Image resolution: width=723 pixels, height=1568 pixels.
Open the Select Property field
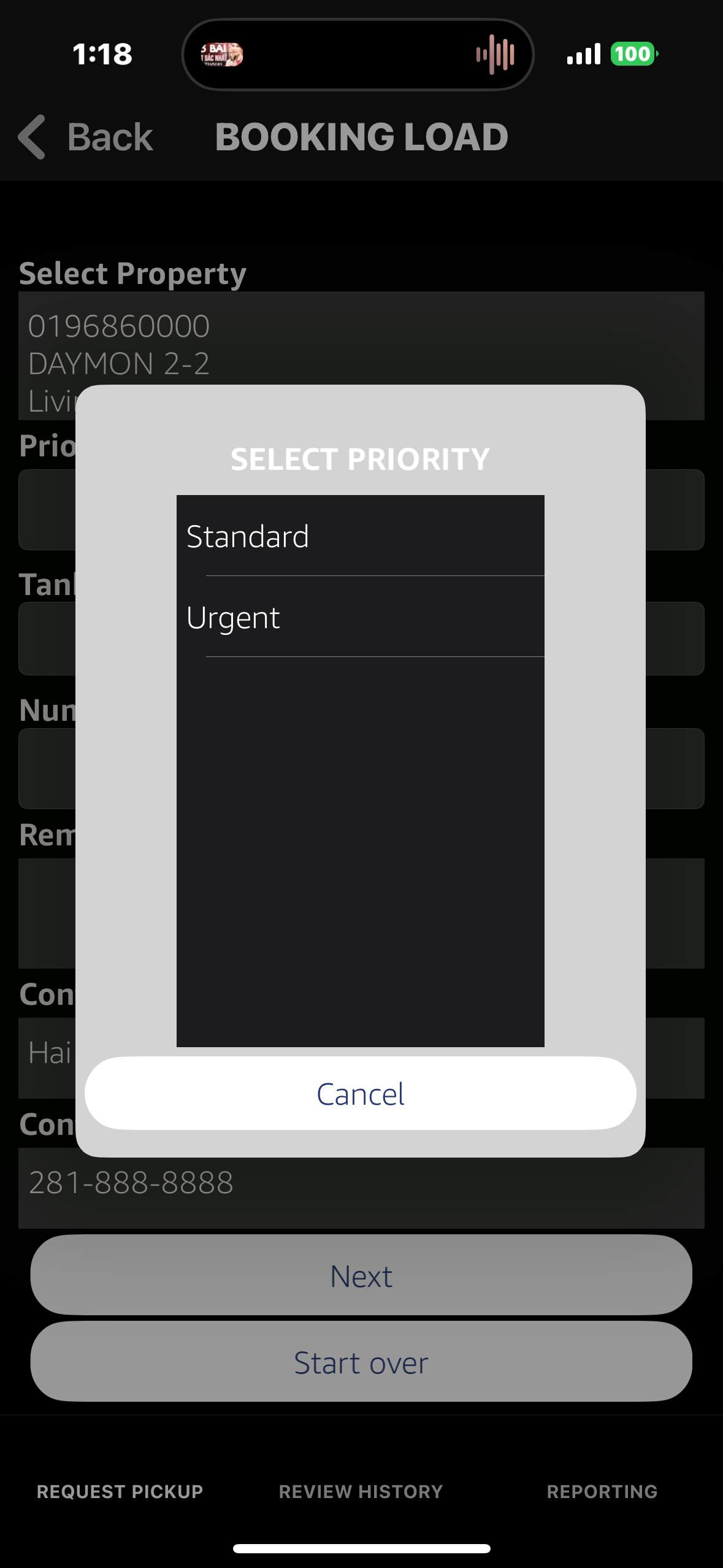pos(361,356)
